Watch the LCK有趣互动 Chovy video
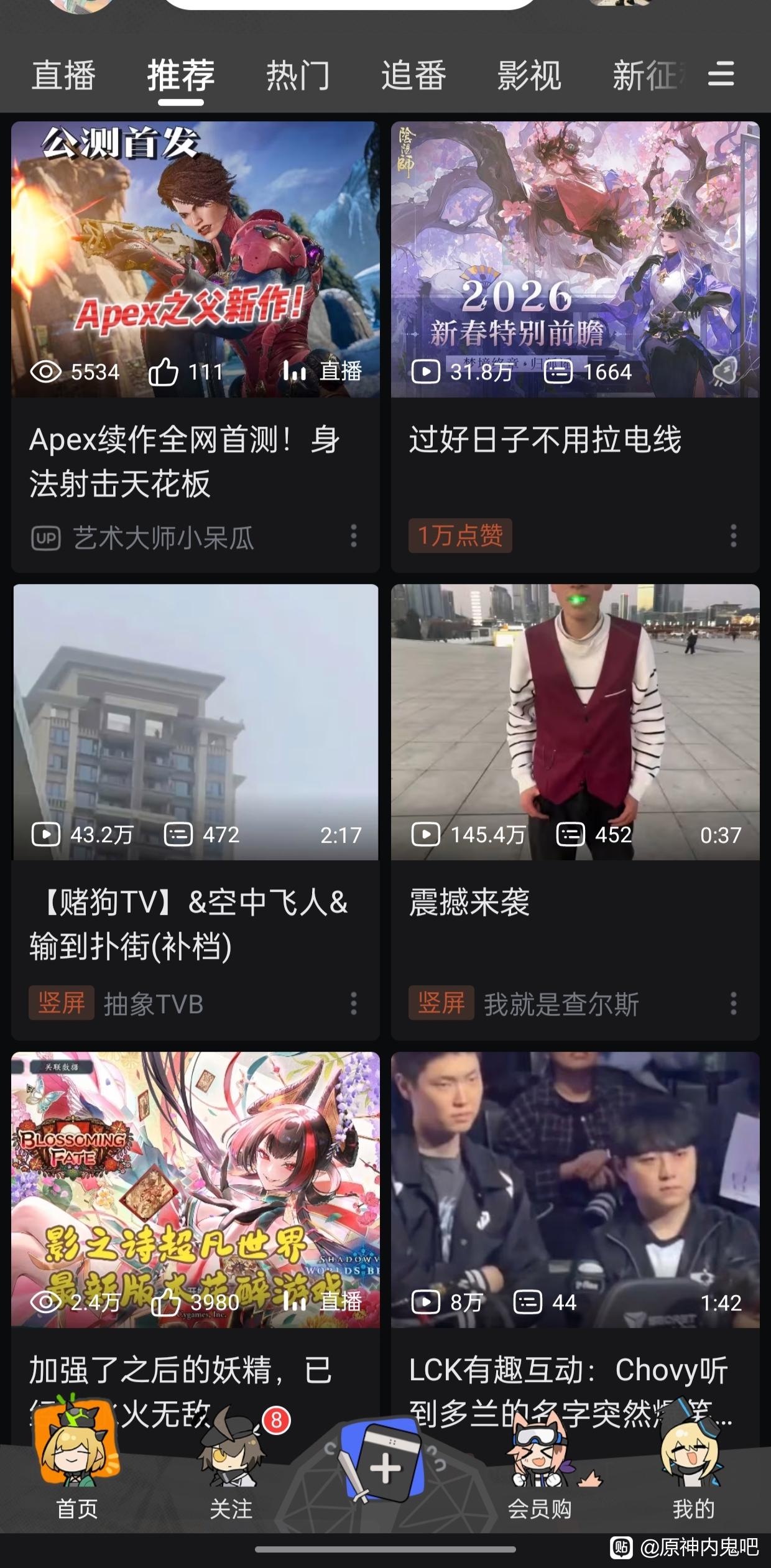This screenshot has width=771, height=1568. [x=575, y=1189]
